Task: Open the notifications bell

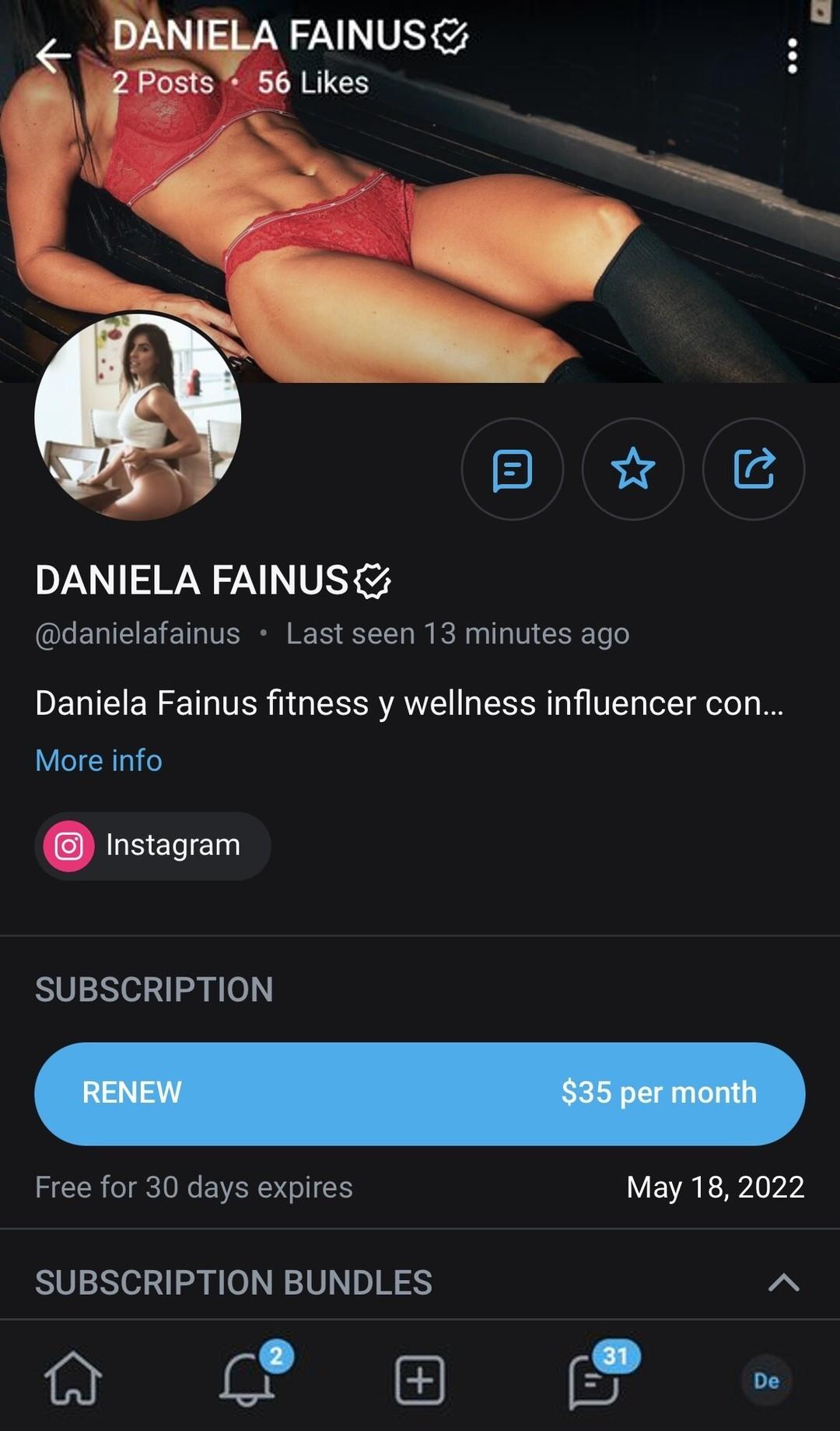Action: click(x=247, y=1380)
